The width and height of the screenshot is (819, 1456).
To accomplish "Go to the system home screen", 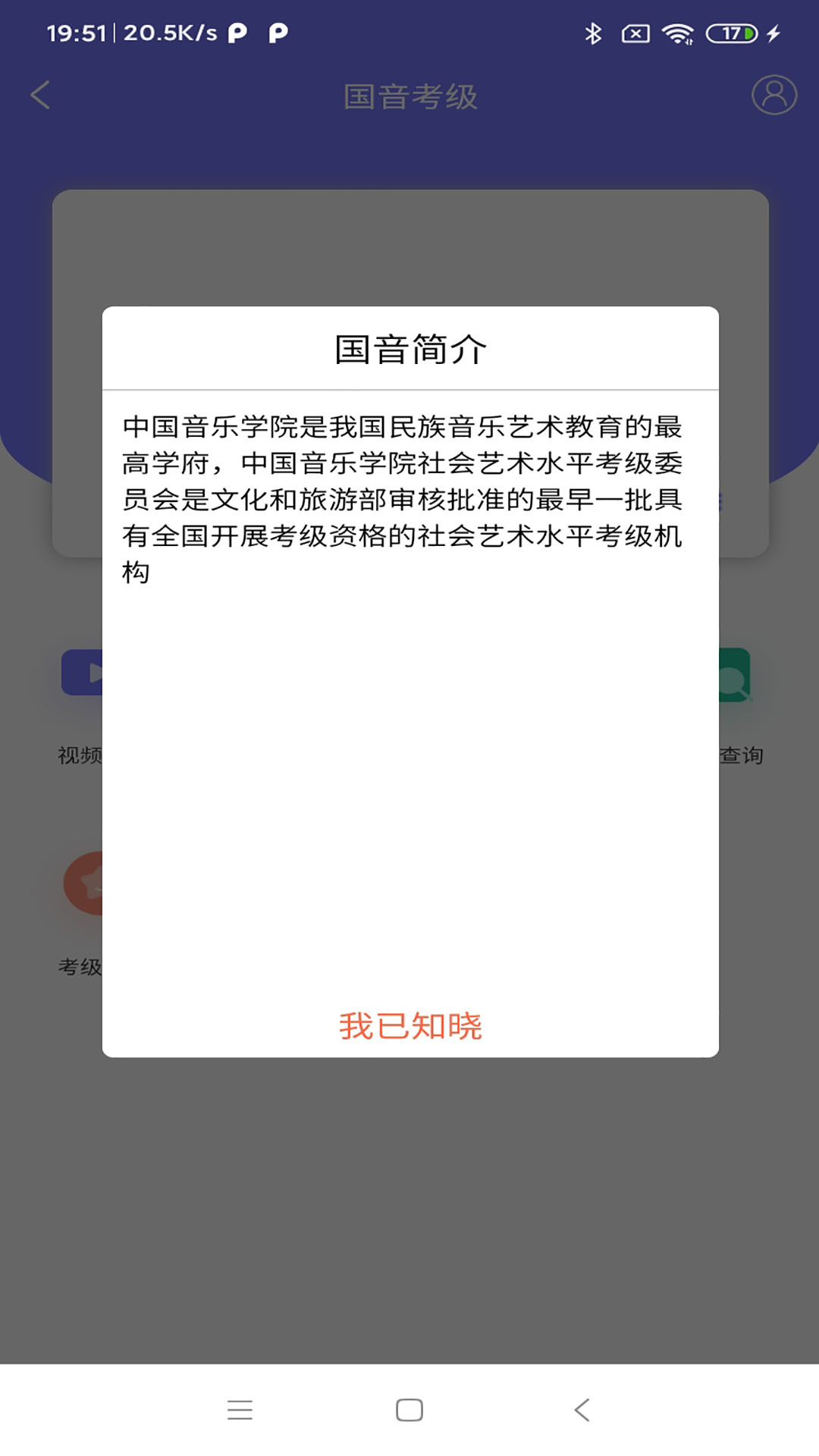I will tap(409, 1410).
